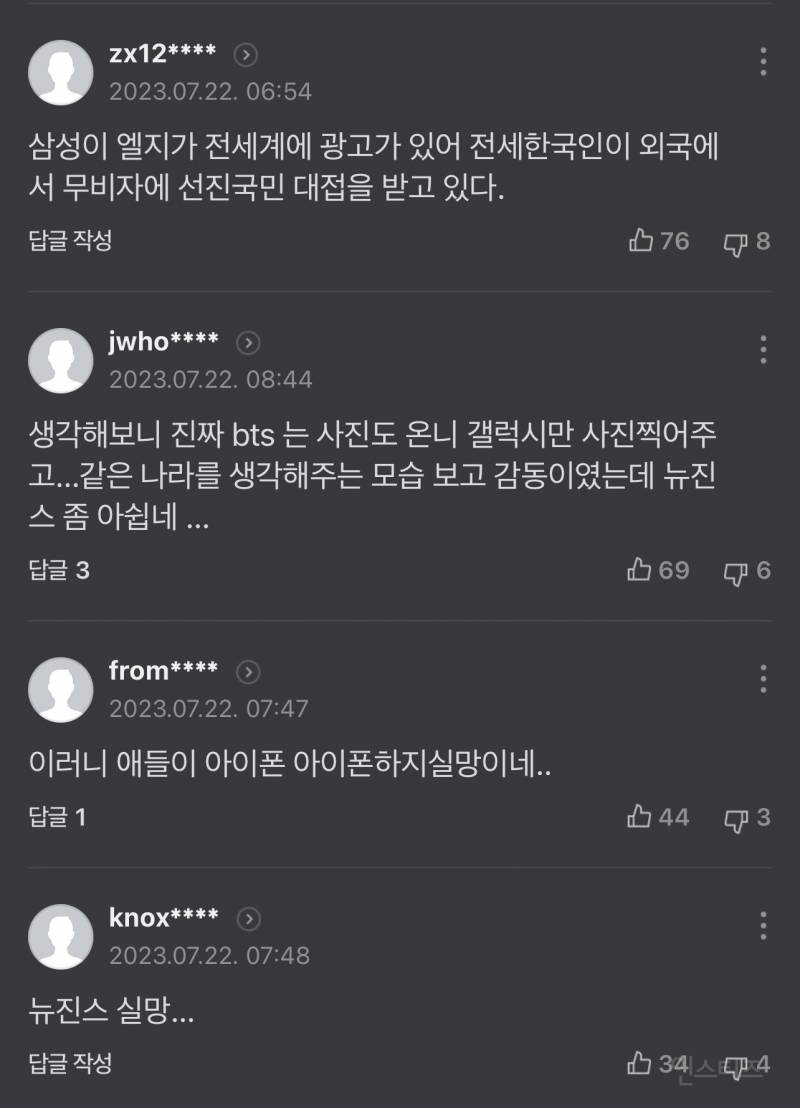Open overflow menu on jwho**** comment
Screen dimensions: 800x1108
(763, 350)
